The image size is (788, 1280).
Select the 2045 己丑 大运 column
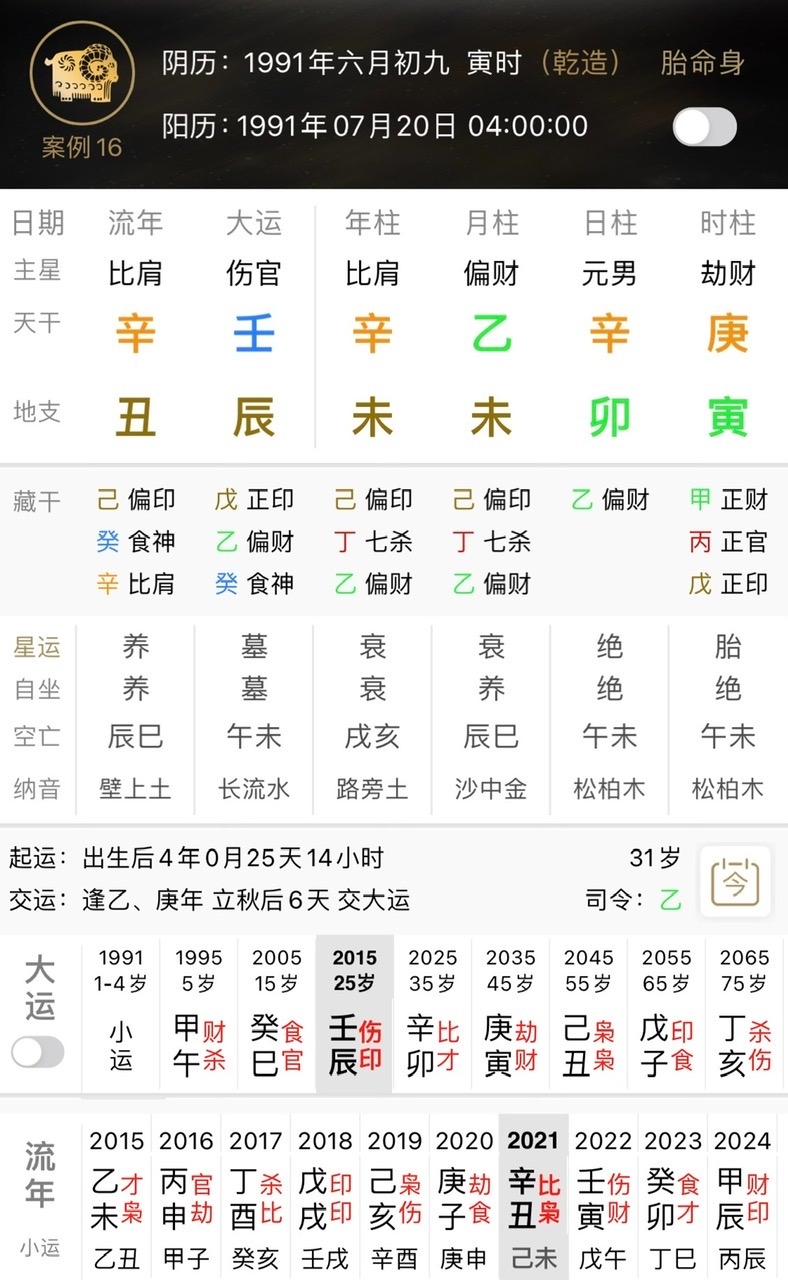(589, 1015)
